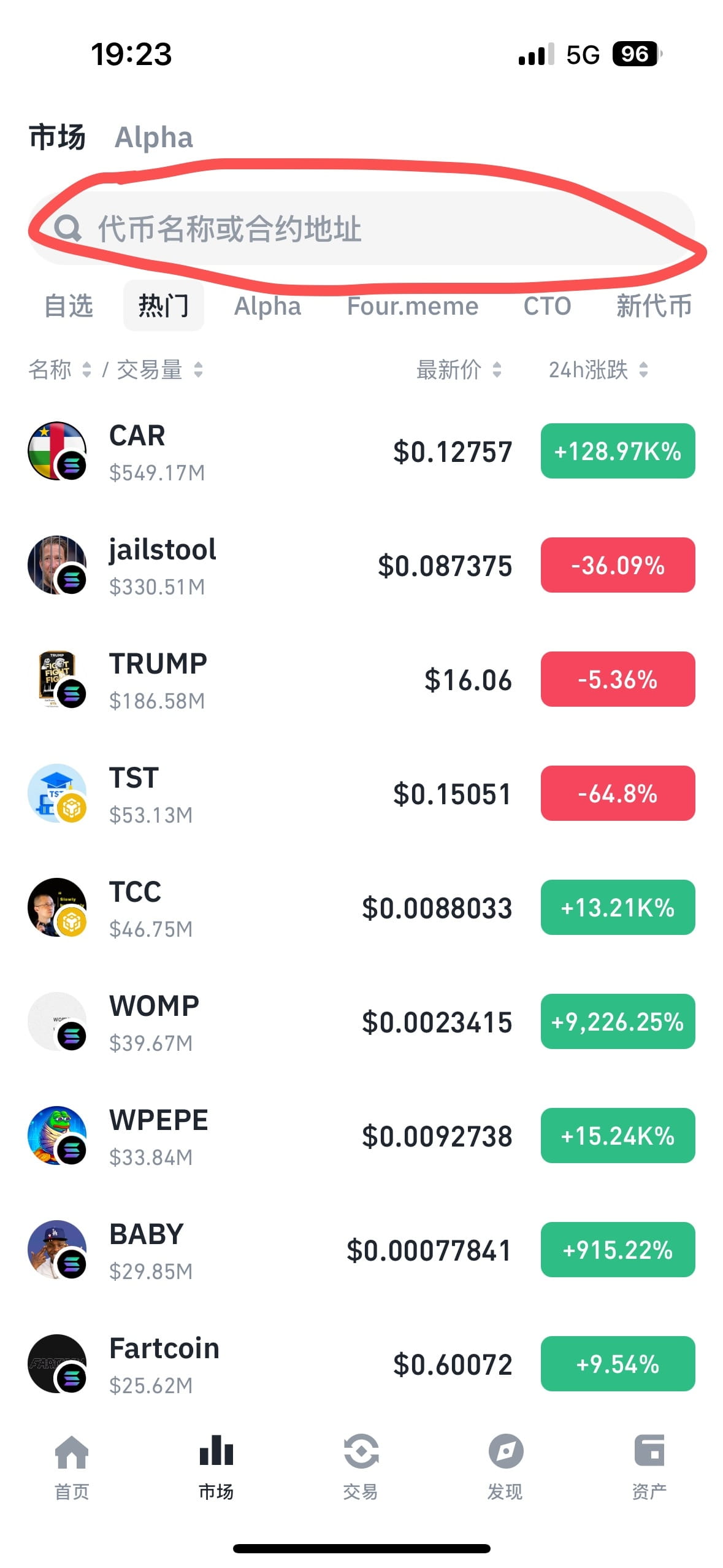Select the TST graduation cap token icon
Viewport: 723px width, 1568px height.
tap(59, 793)
